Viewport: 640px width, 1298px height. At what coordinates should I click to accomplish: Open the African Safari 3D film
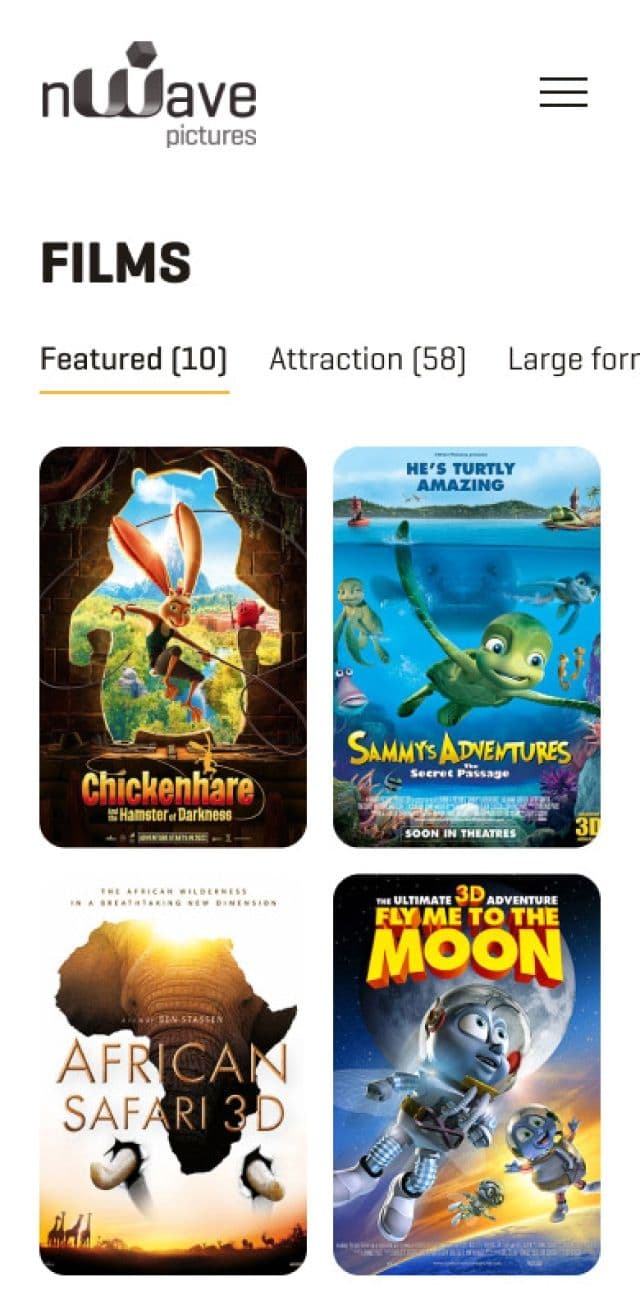click(173, 1075)
